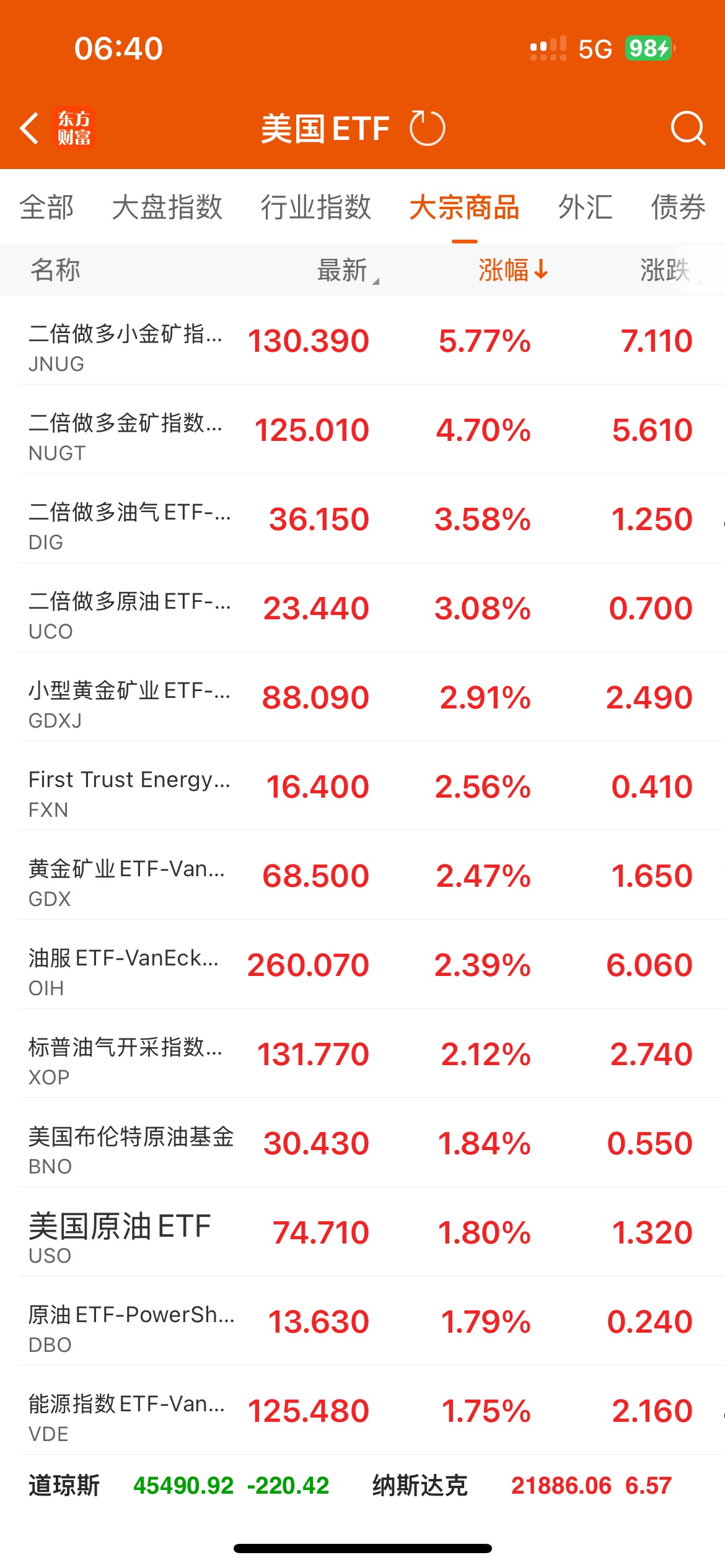Tap the 道琼斯 index ticker bar
The image size is (725, 1568).
(178, 1485)
